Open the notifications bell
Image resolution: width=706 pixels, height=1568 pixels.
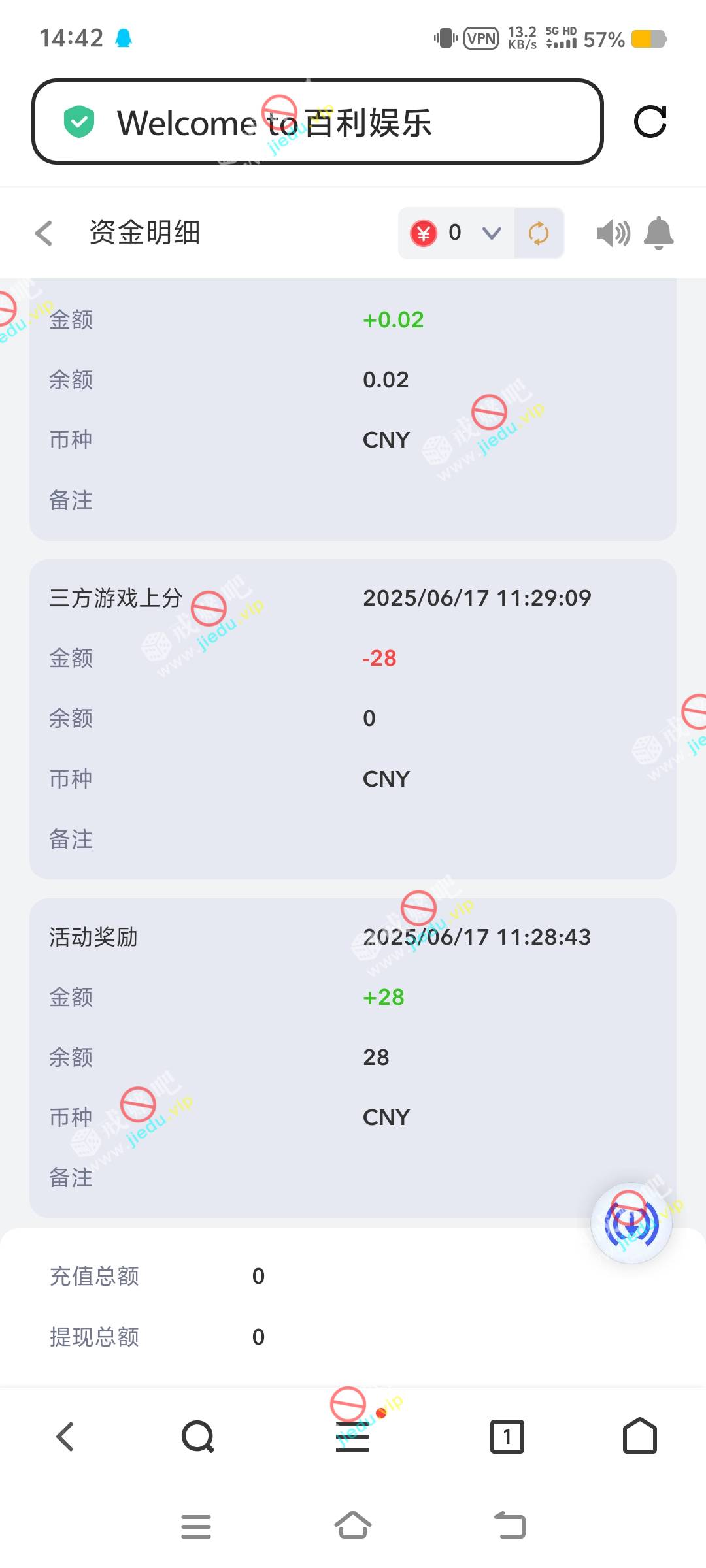658,233
